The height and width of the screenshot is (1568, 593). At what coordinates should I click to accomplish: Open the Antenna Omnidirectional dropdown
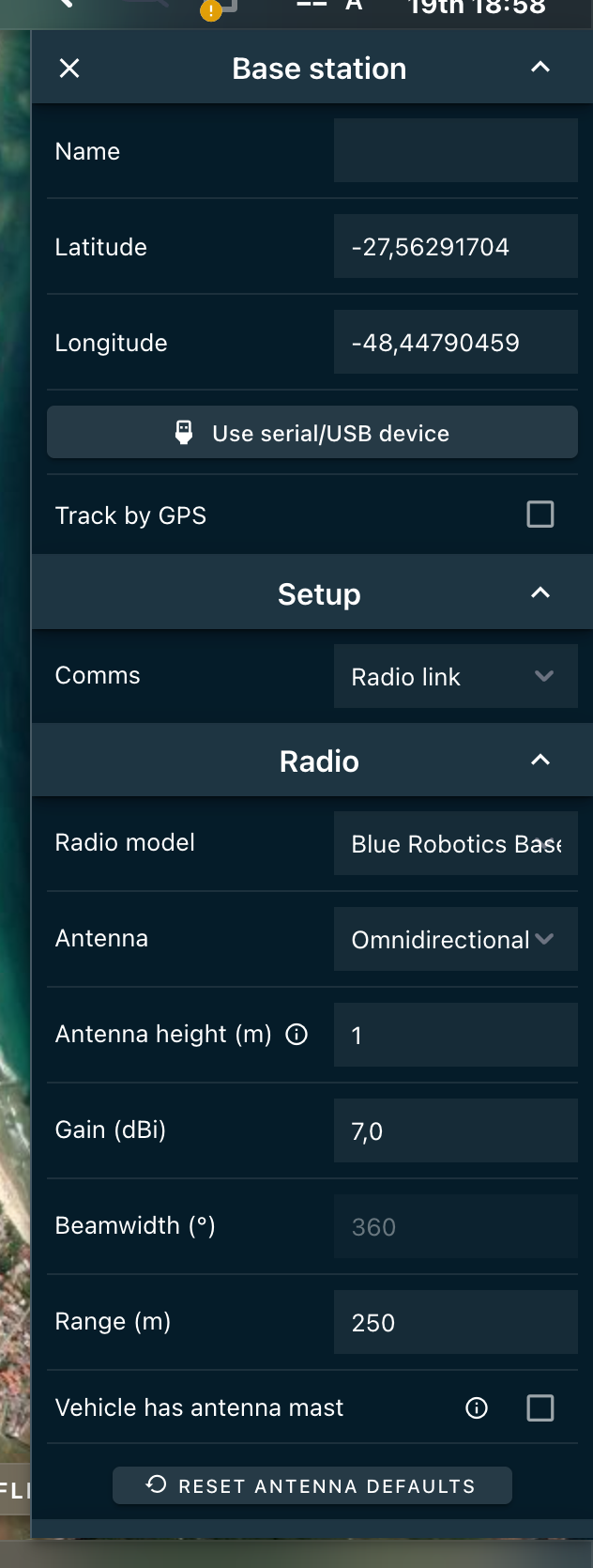pyautogui.click(x=455, y=939)
